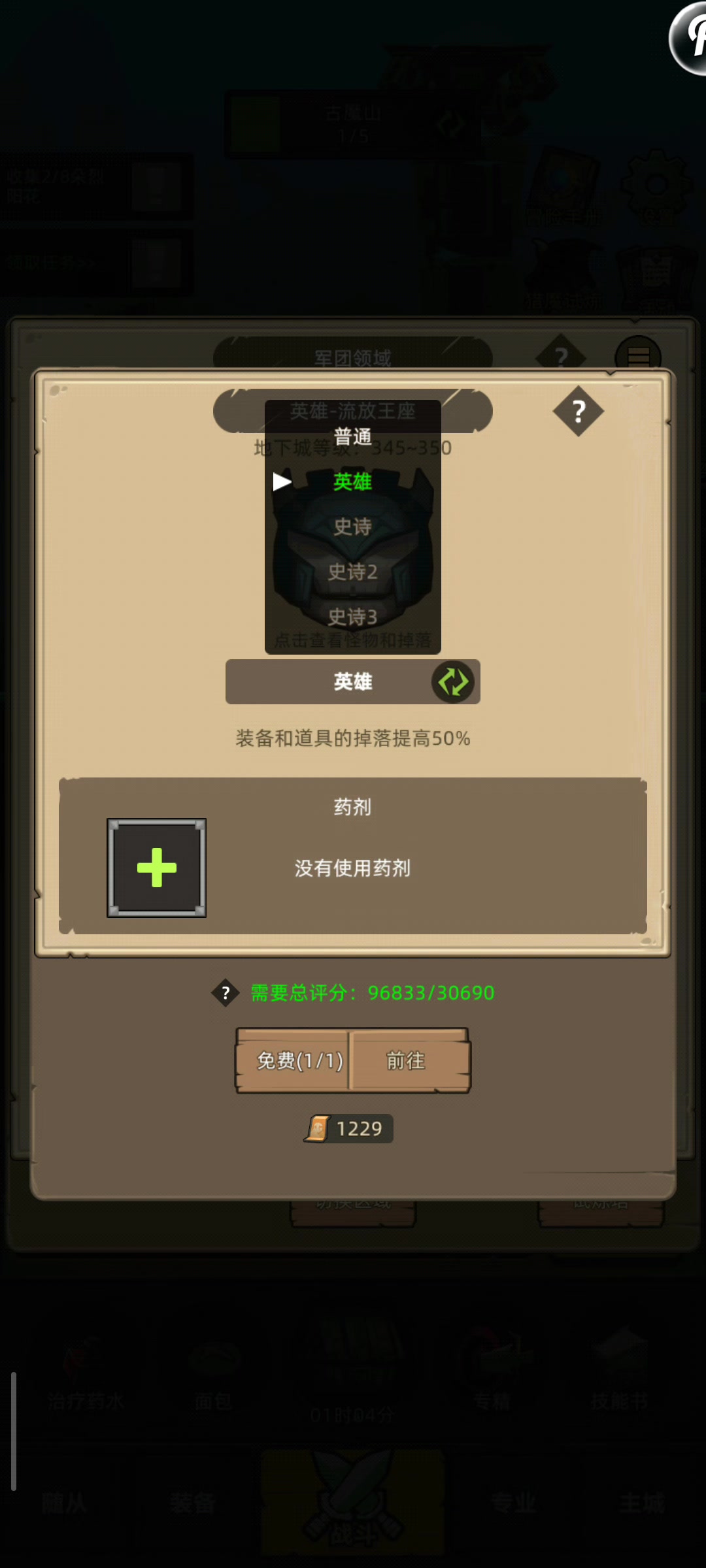Select the 普通 difficulty option
The width and height of the screenshot is (706, 1568).
pos(352,436)
